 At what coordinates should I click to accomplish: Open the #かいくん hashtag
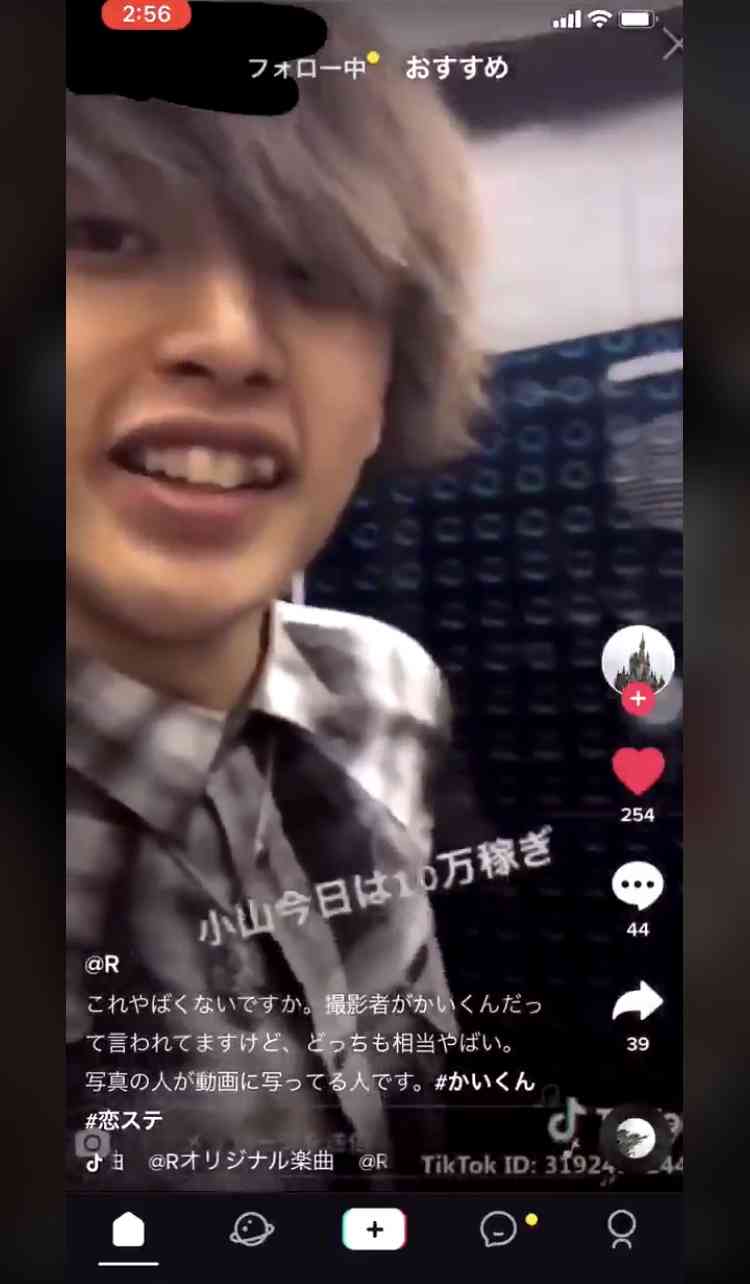click(x=484, y=1082)
